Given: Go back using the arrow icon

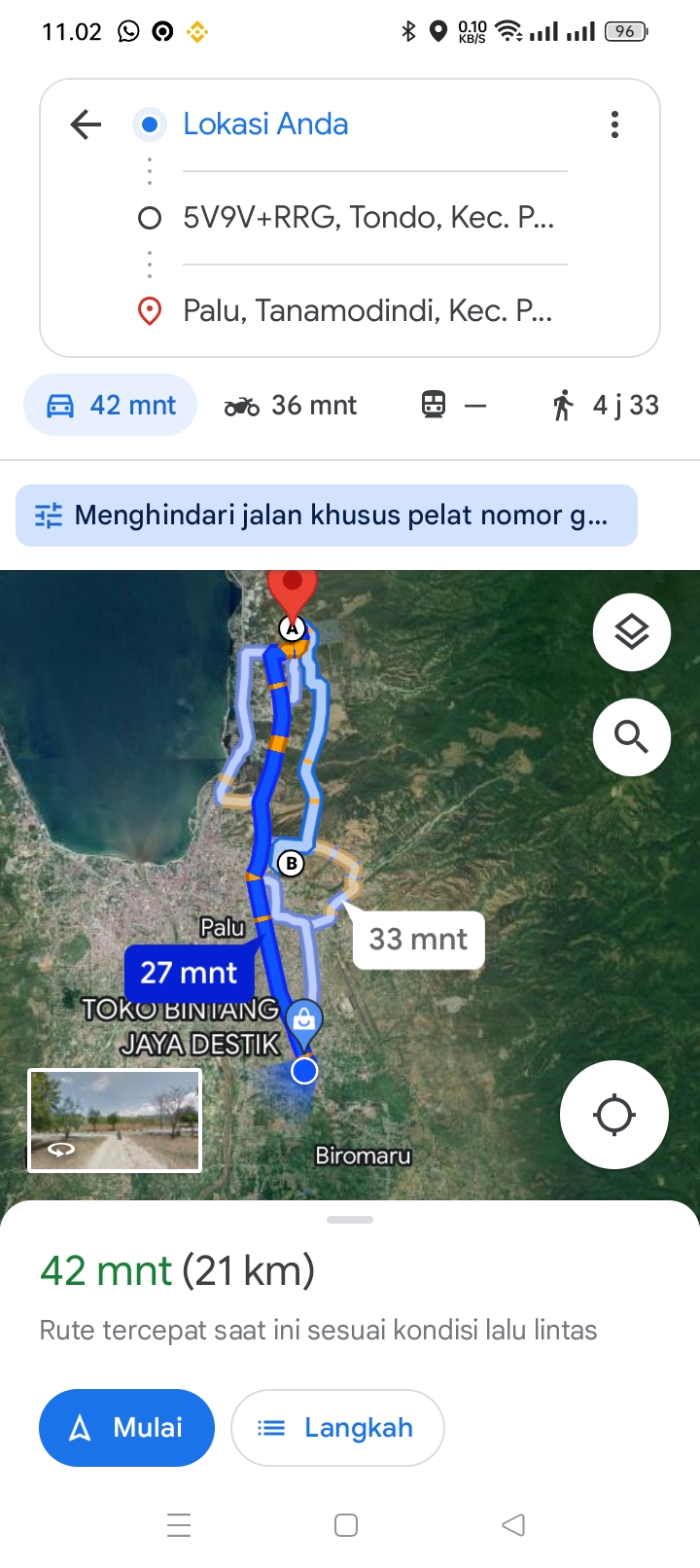Looking at the screenshot, I should point(86,125).
